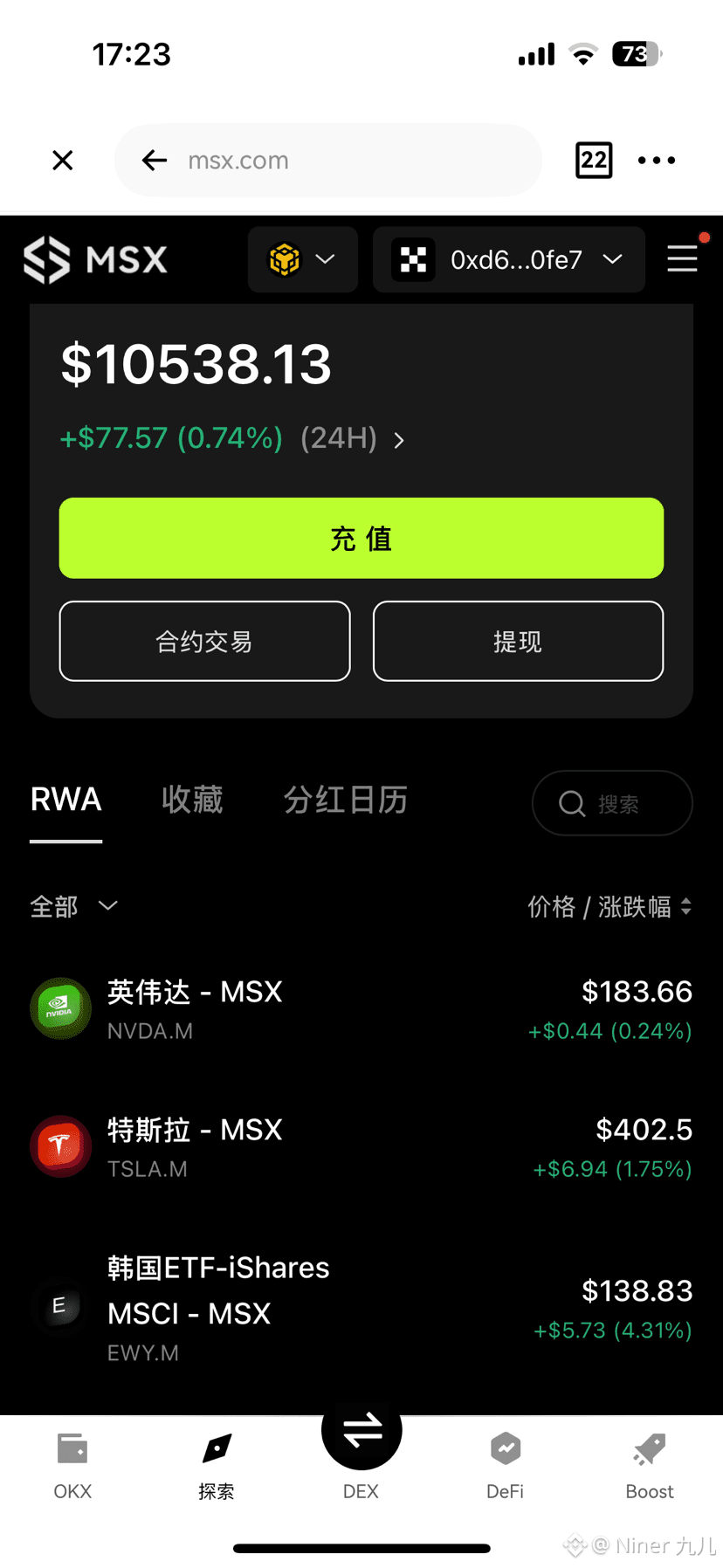Open the browser tabs counter

click(594, 161)
